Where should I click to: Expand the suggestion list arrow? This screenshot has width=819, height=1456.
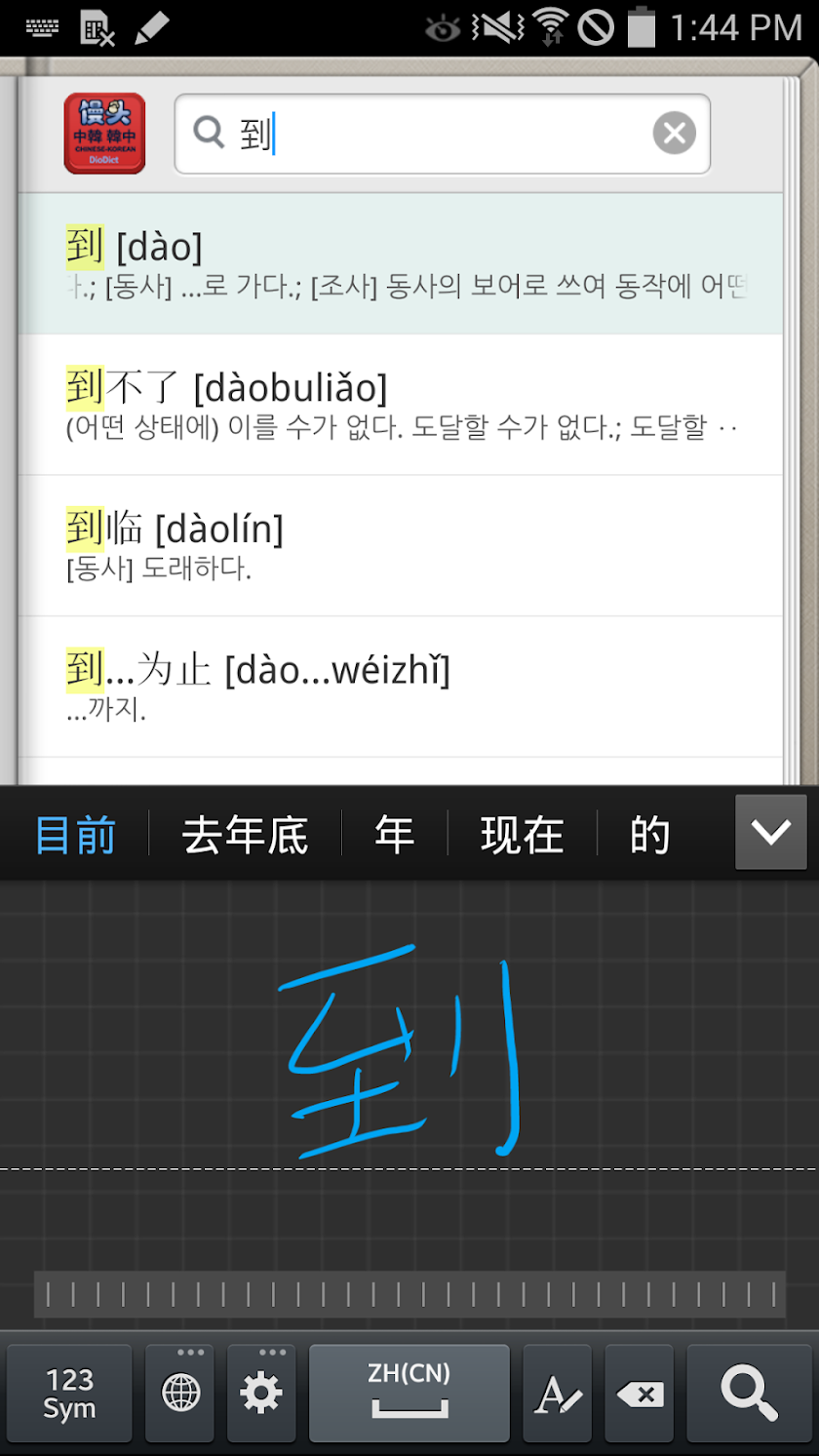[770, 832]
